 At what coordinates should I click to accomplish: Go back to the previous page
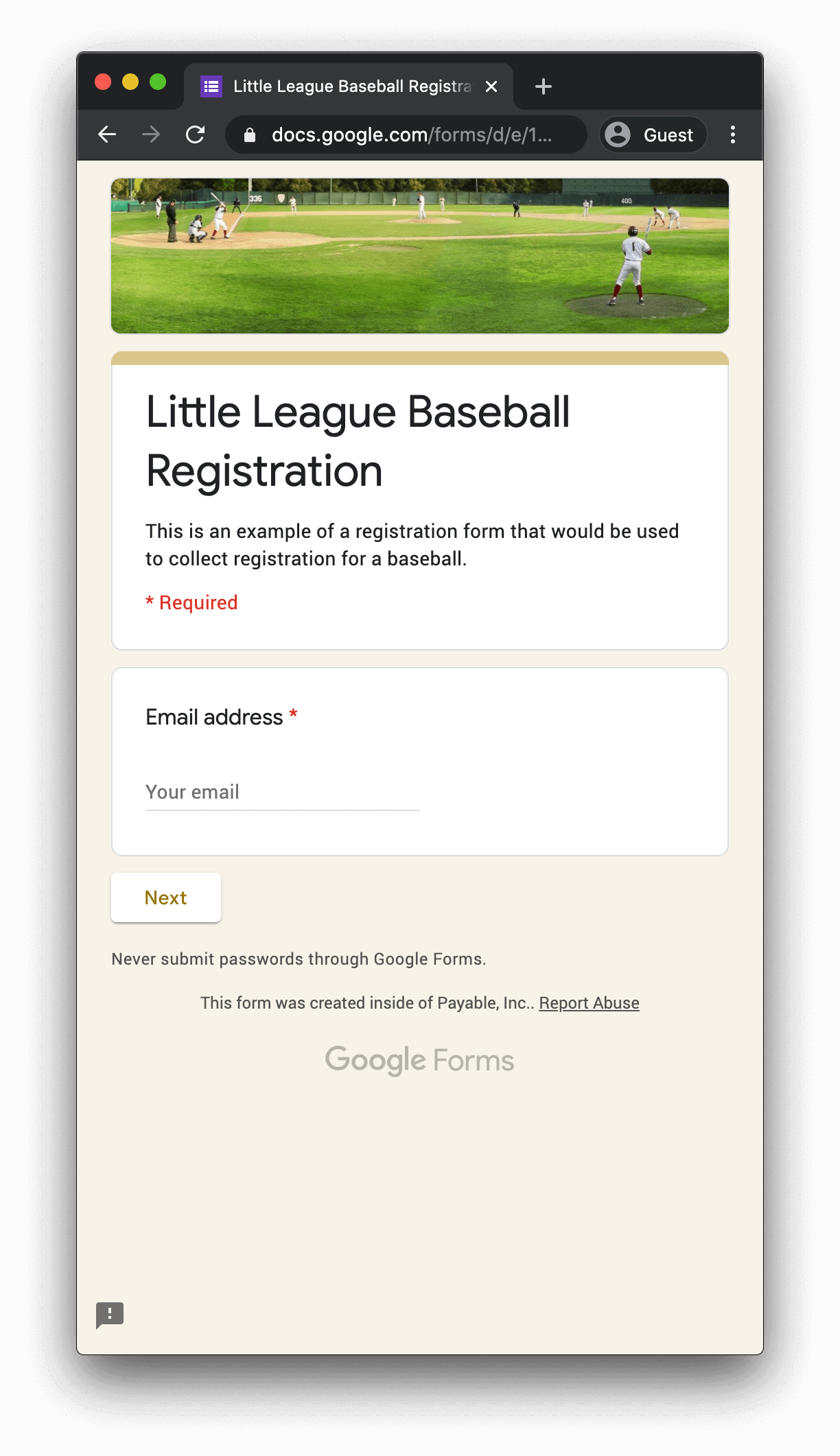point(107,134)
